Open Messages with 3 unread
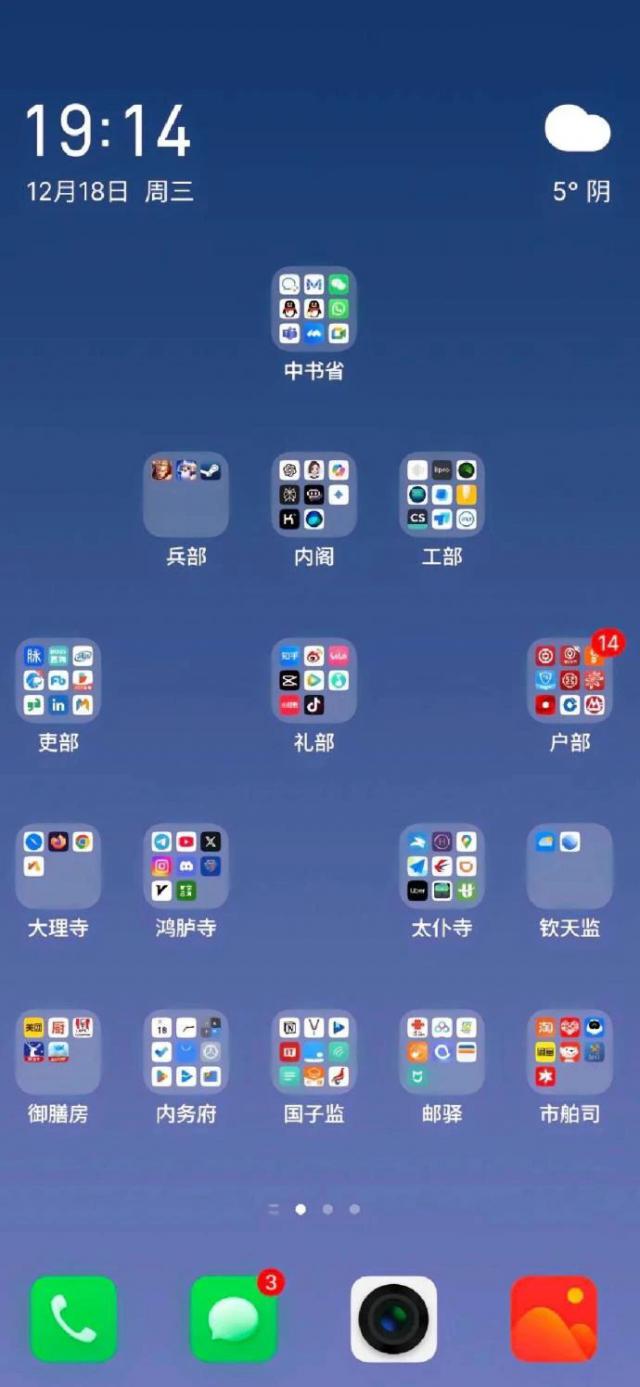This screenshot has width=640, height=1387. click(234, 1319)
